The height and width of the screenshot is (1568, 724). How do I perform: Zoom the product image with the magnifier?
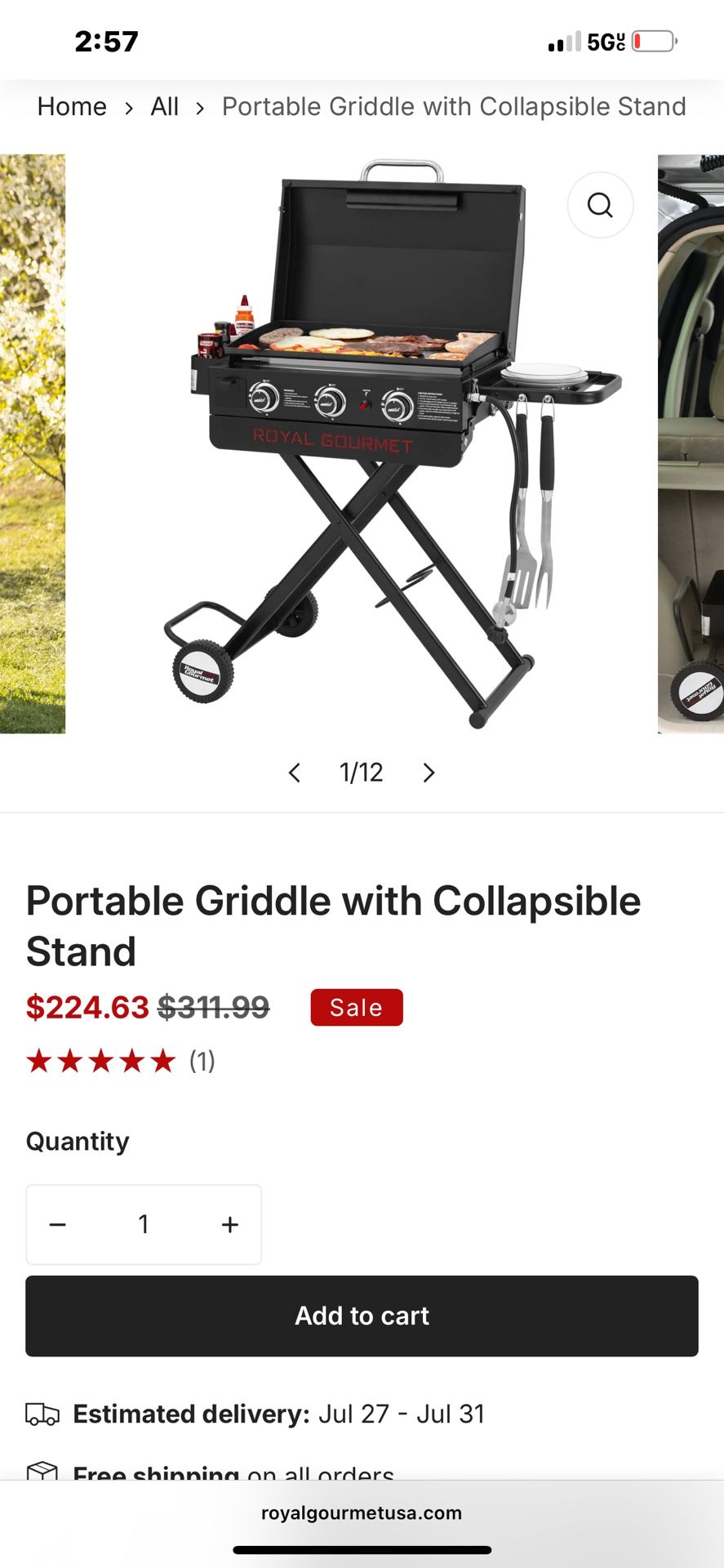point(600,205)
